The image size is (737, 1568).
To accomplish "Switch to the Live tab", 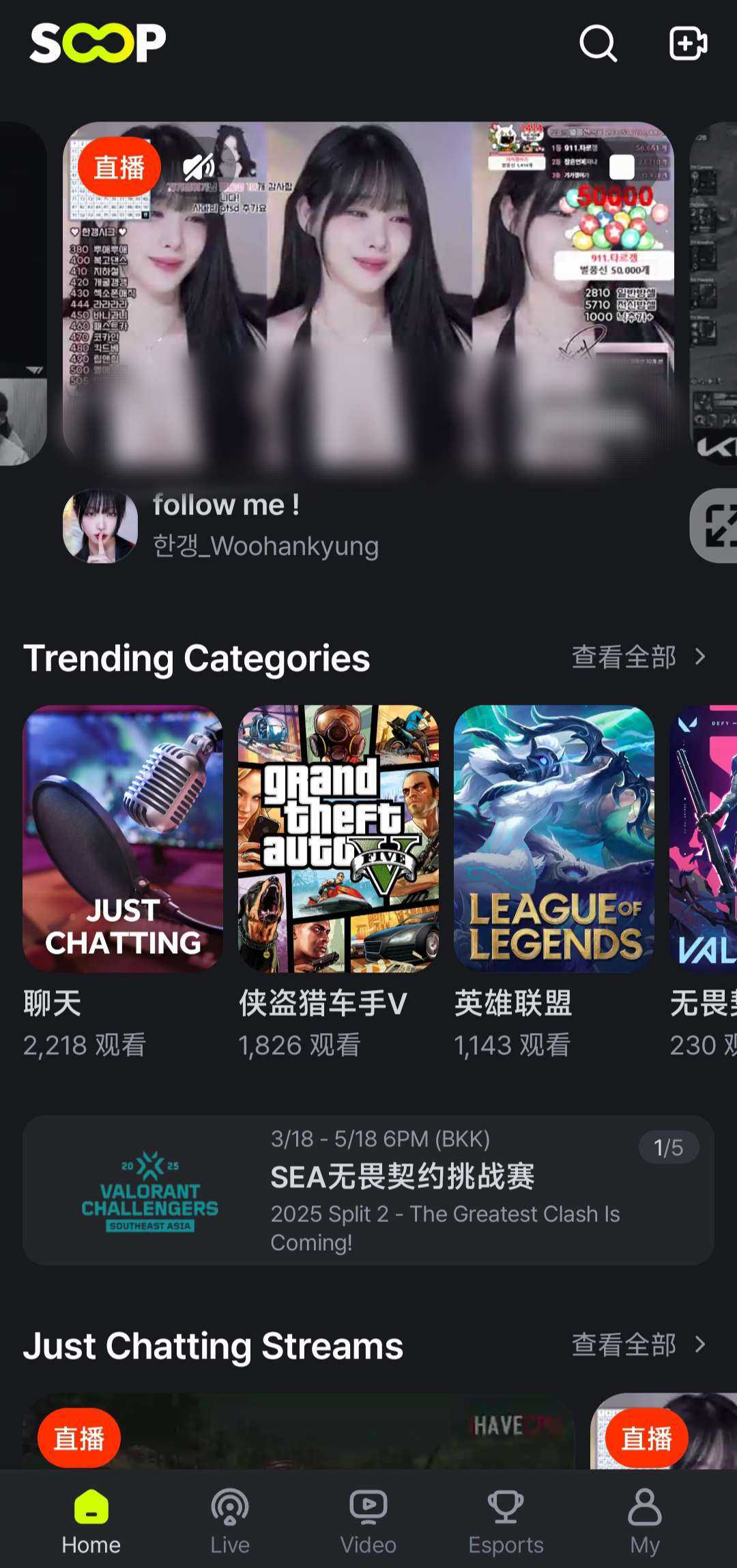I will 230,1520.
